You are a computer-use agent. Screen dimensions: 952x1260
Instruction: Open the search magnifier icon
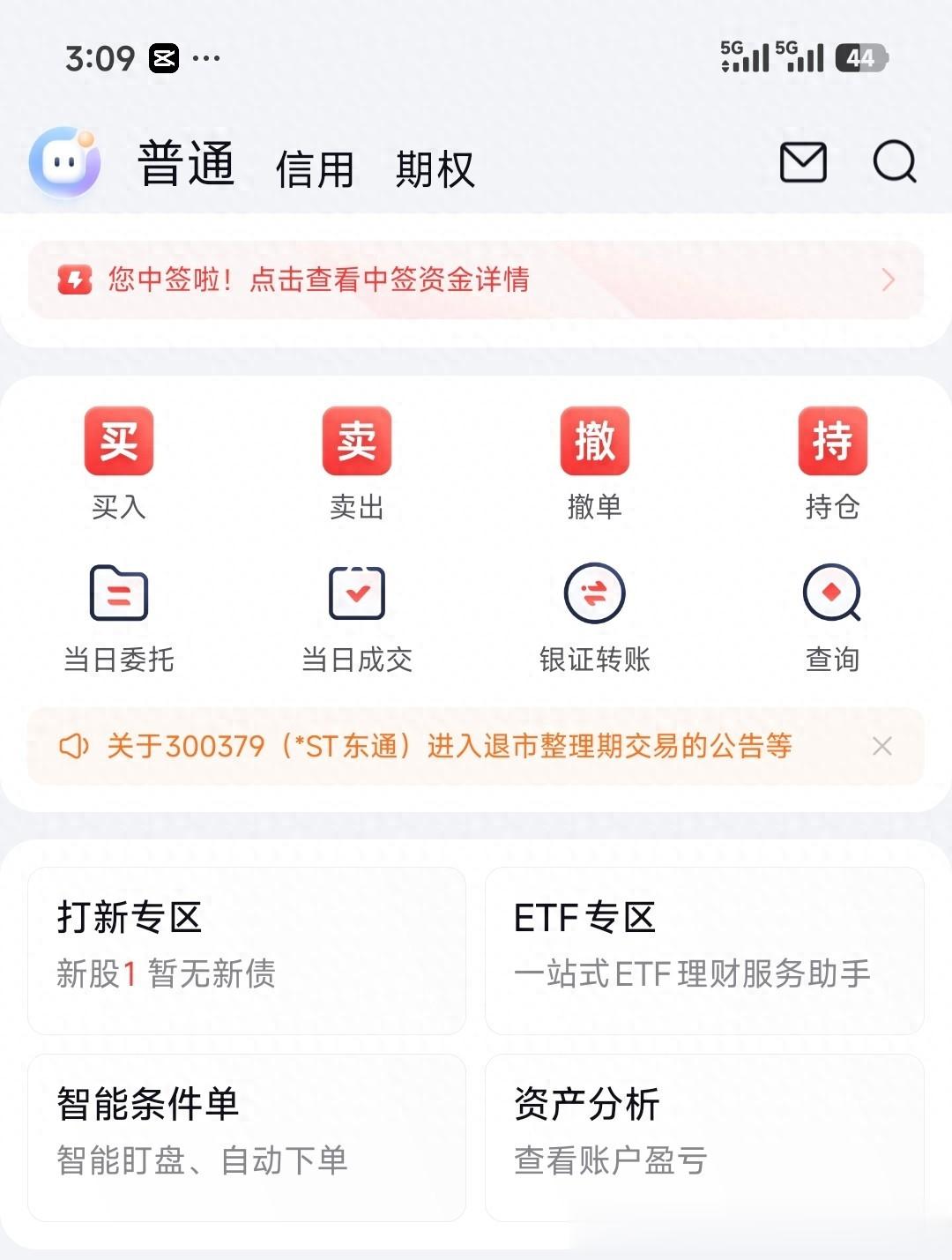click(894, 162)
